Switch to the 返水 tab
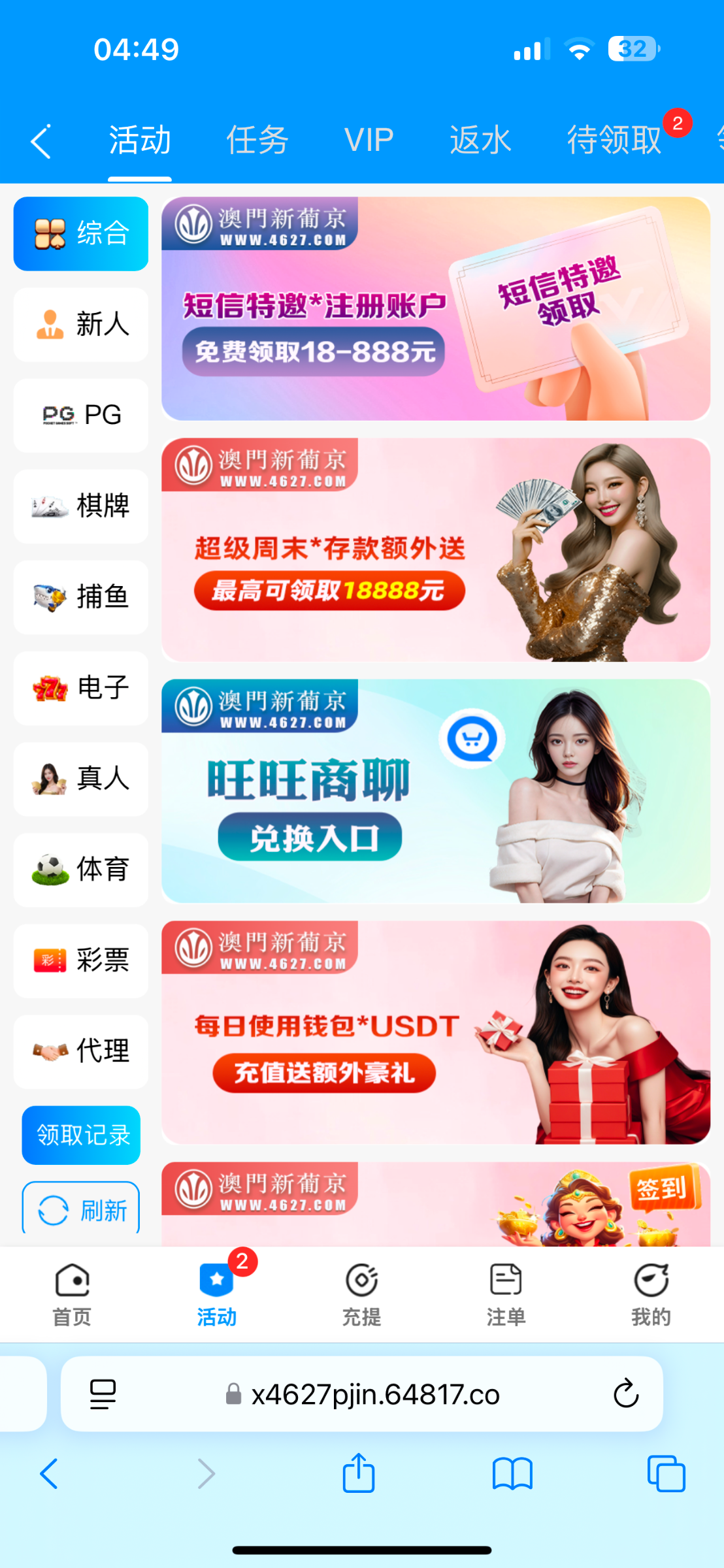 (480, 140)
